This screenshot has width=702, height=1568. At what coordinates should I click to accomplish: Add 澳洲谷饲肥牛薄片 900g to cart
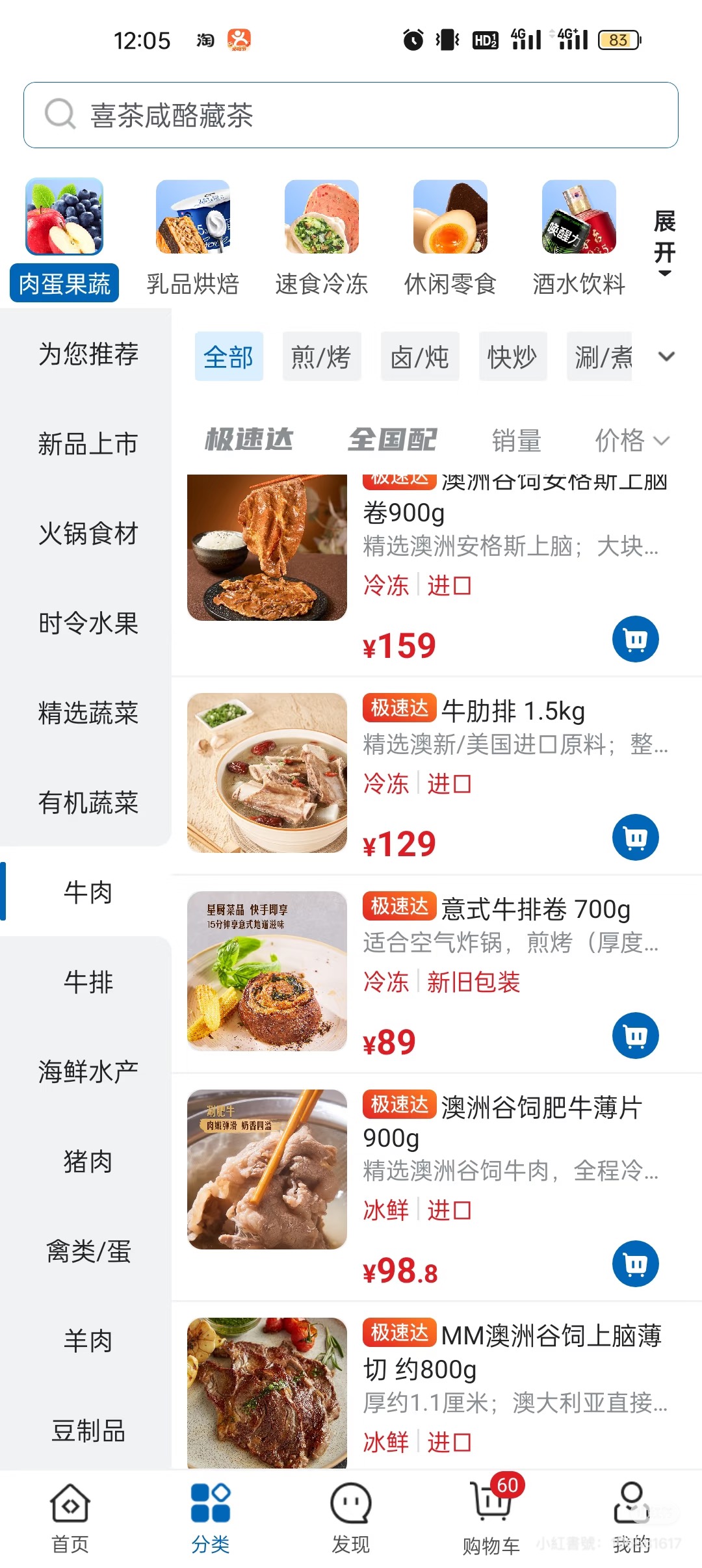coord(635,1264)
